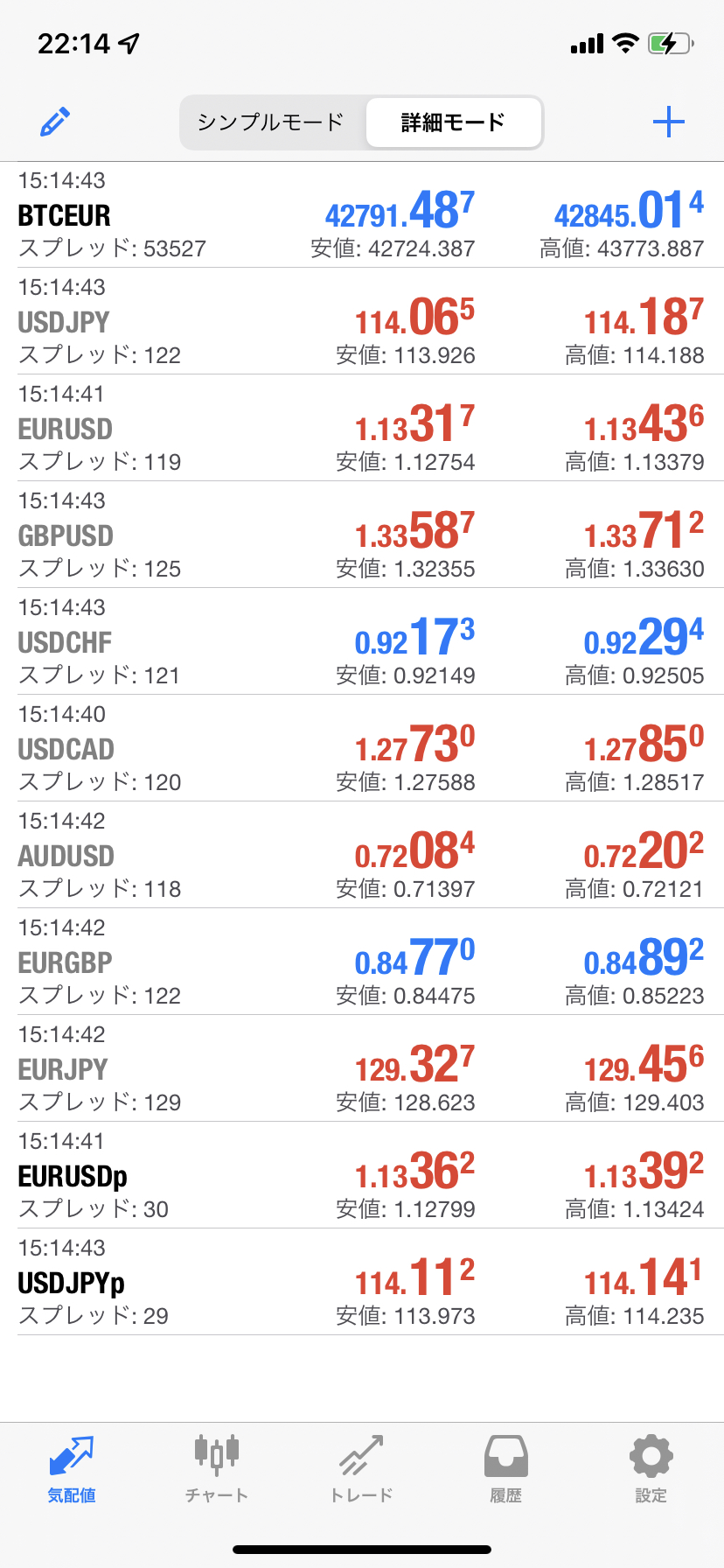This screenshot has height=1568, width=724.
Task: Open the GBPUSD quote row
Action: tap(362, 535)
